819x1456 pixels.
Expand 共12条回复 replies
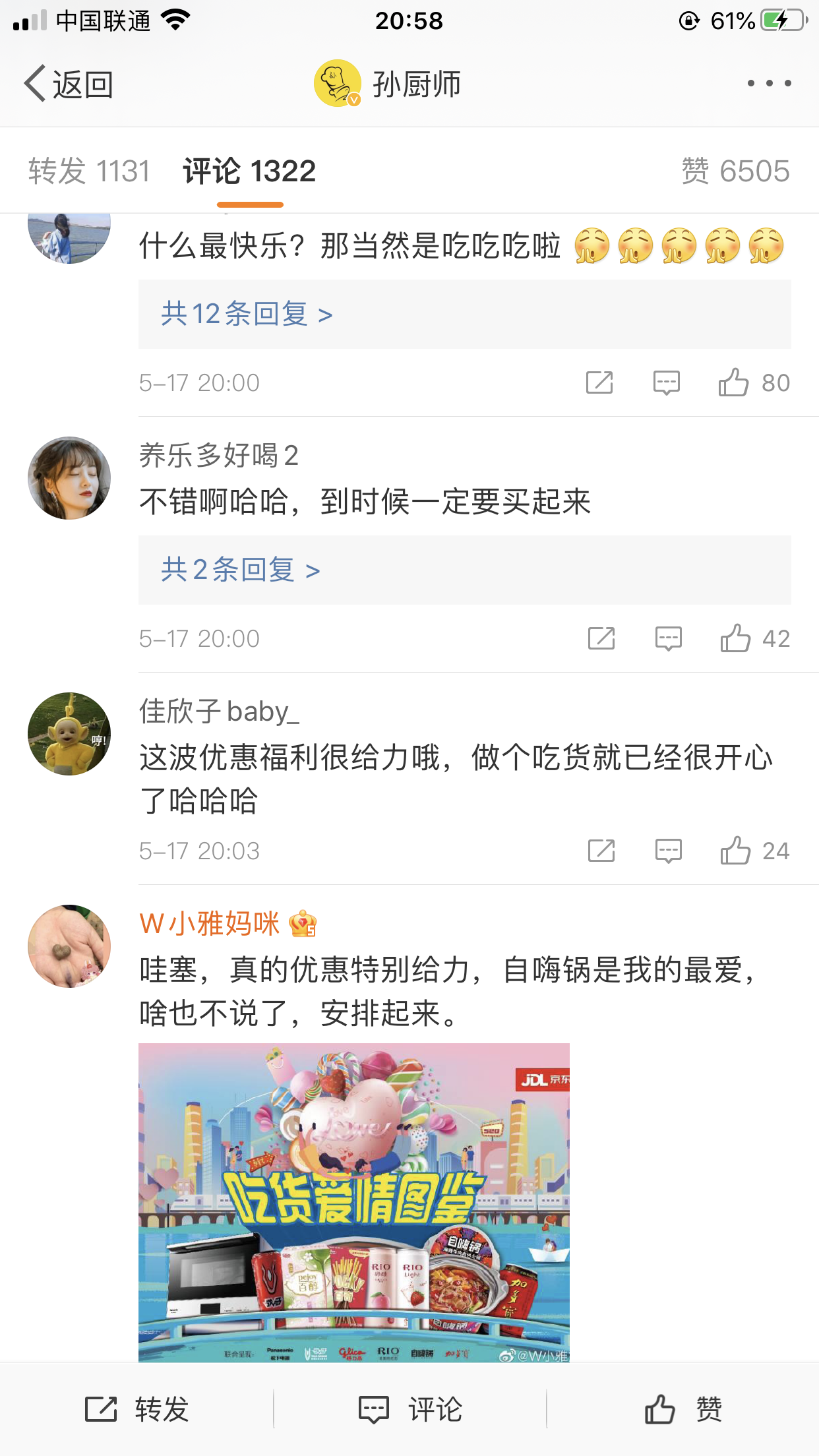tap(247, 314)
